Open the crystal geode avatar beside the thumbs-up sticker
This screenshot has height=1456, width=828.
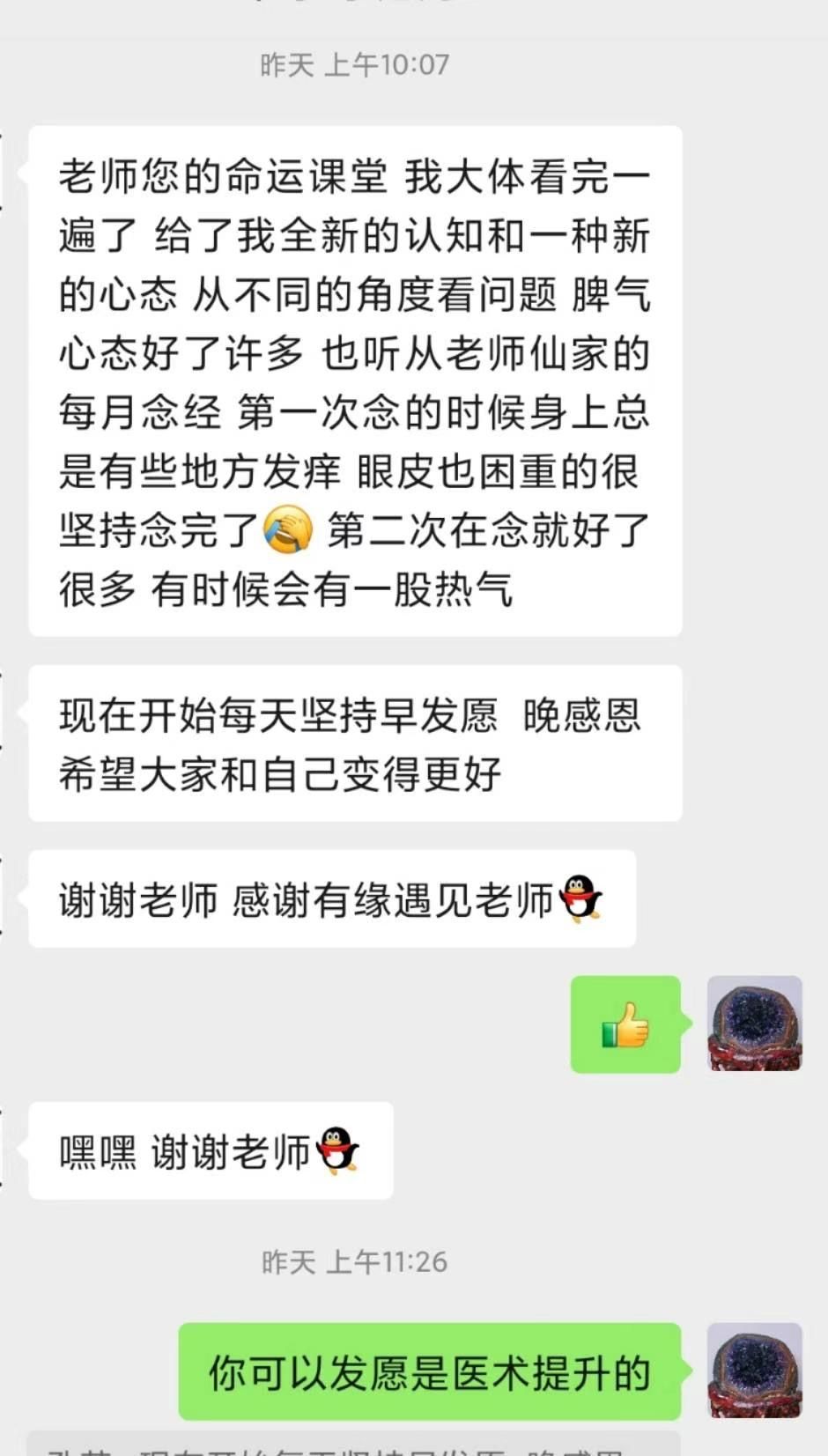pos(753,1024)
